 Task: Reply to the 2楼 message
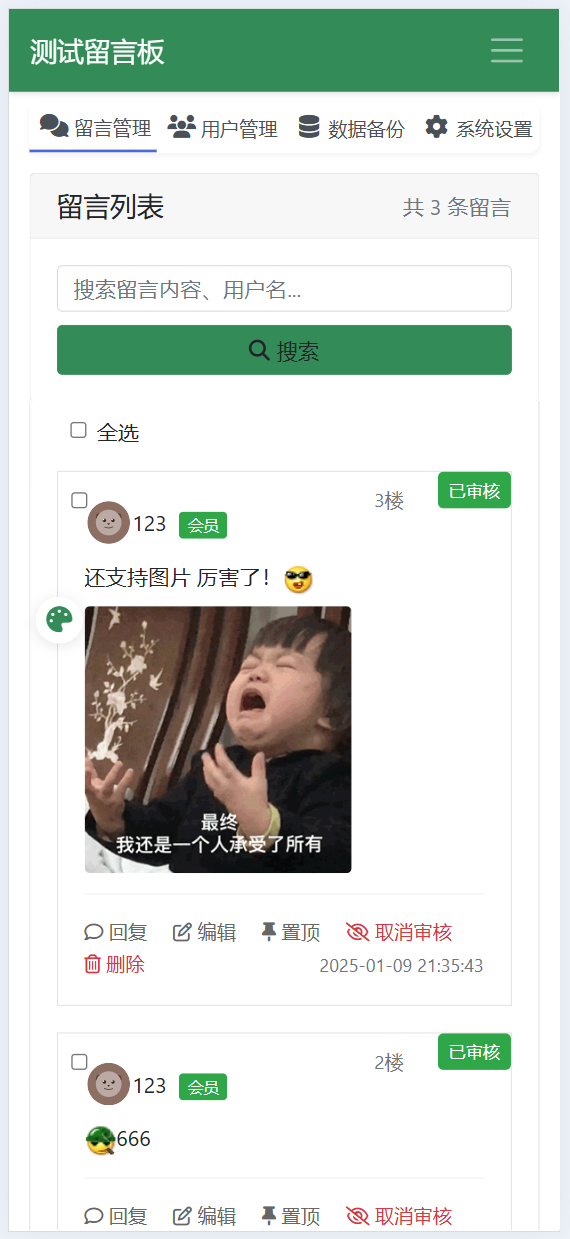(116, 1216)
